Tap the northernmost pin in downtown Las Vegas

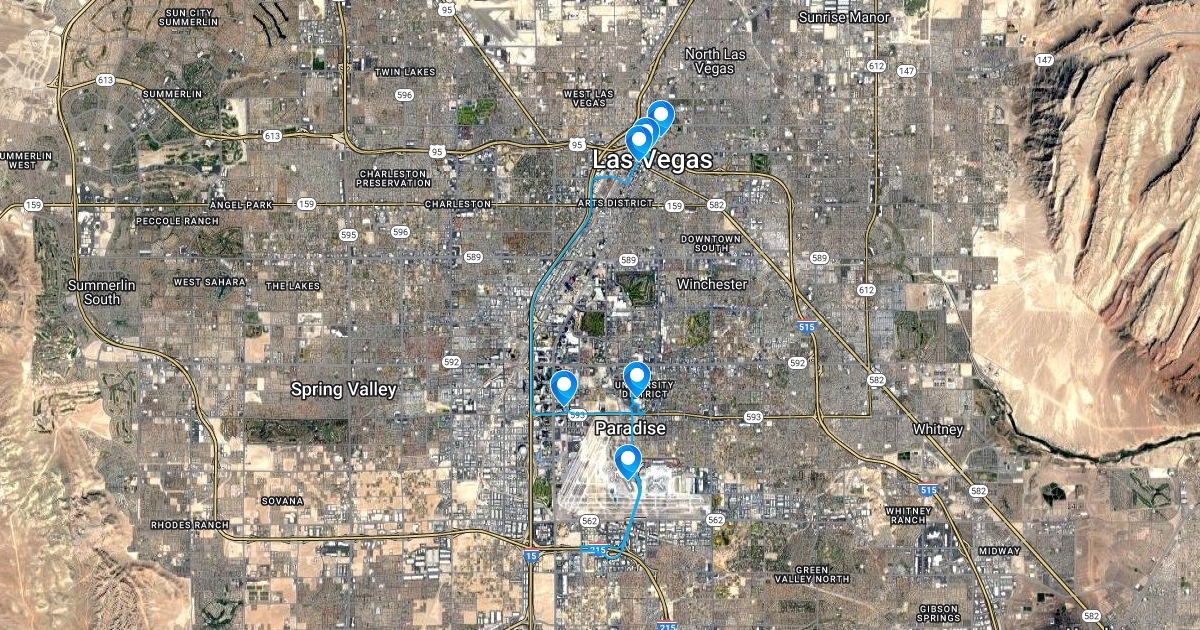(660, 115)
